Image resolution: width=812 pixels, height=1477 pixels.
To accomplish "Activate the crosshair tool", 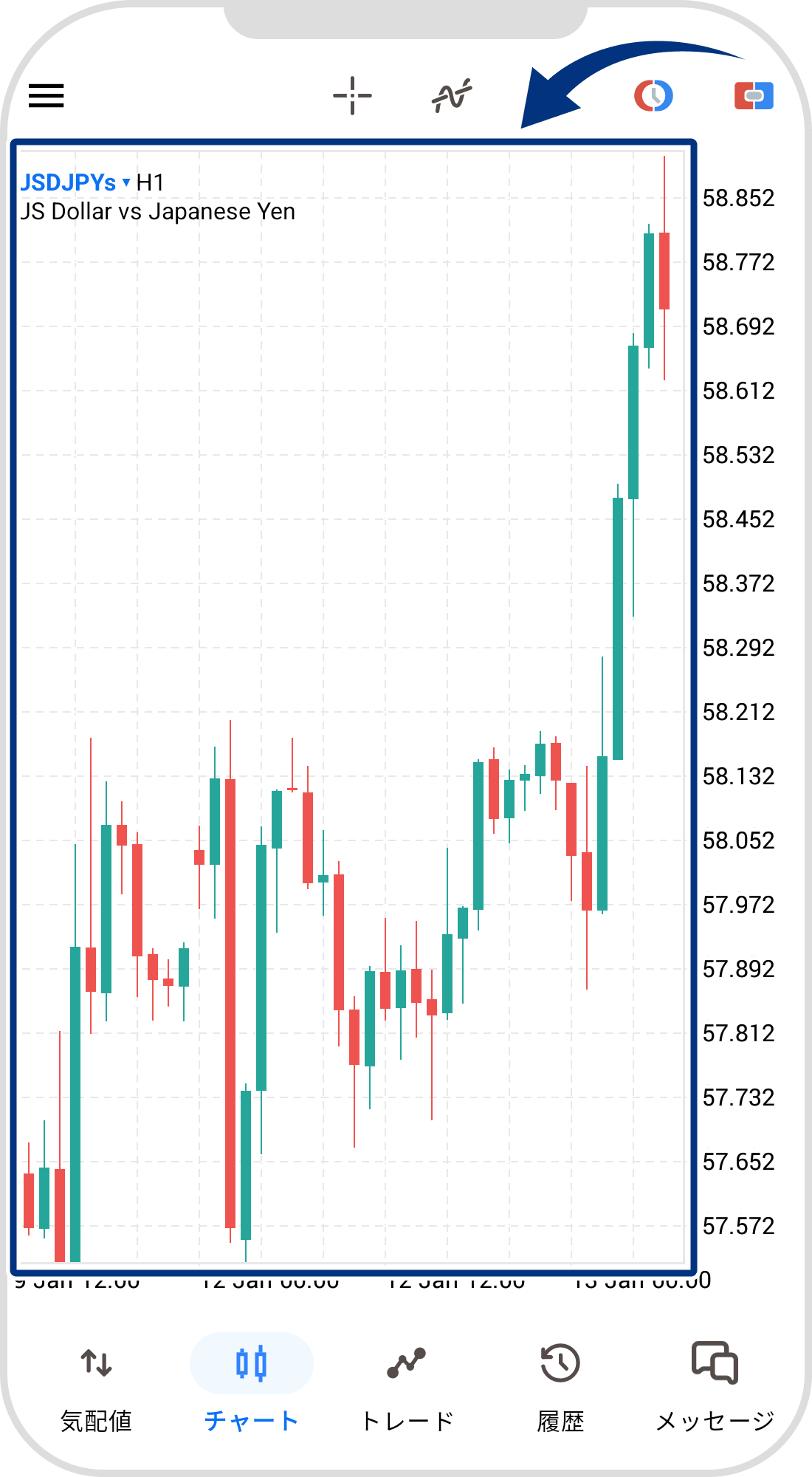I will coord(352,95).
